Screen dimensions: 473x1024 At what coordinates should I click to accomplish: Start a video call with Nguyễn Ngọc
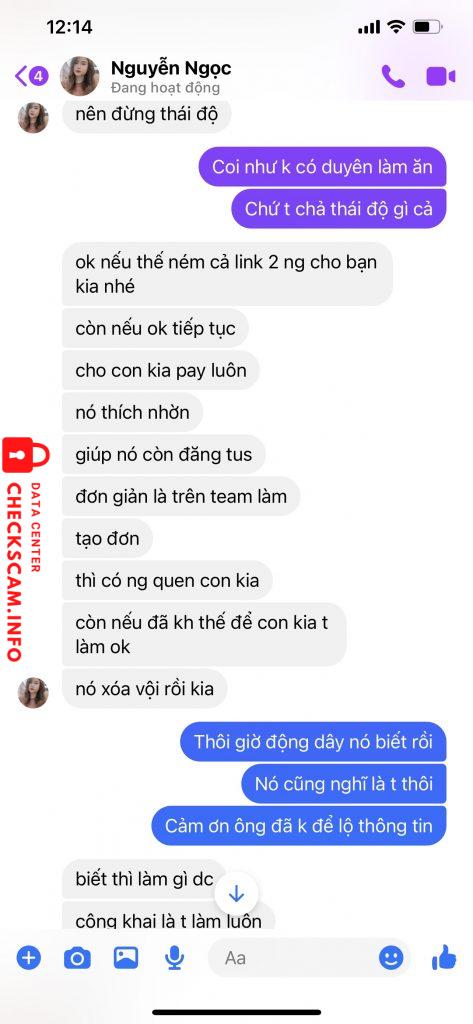click(x=441, y=76)
